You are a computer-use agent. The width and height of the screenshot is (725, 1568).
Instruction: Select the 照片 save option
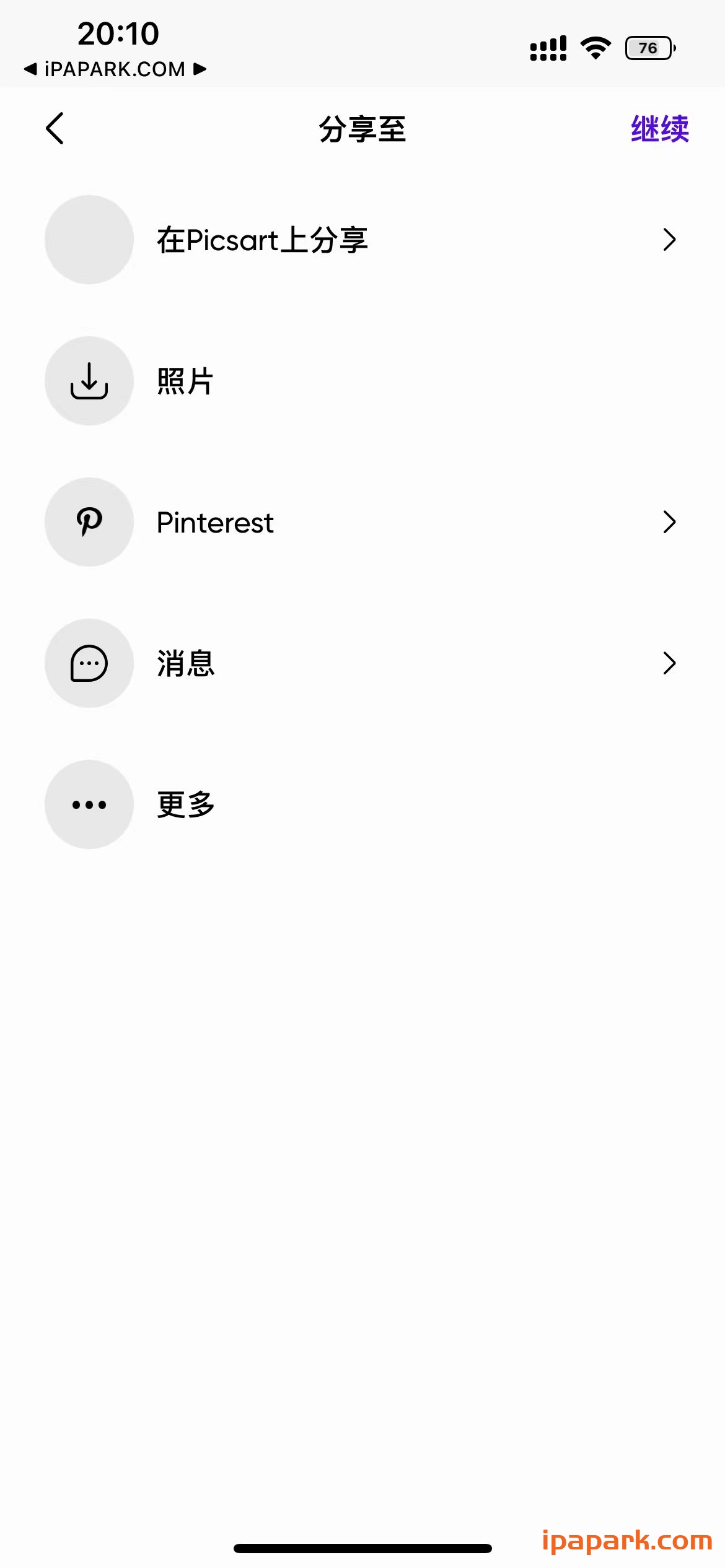click(185, 381)
